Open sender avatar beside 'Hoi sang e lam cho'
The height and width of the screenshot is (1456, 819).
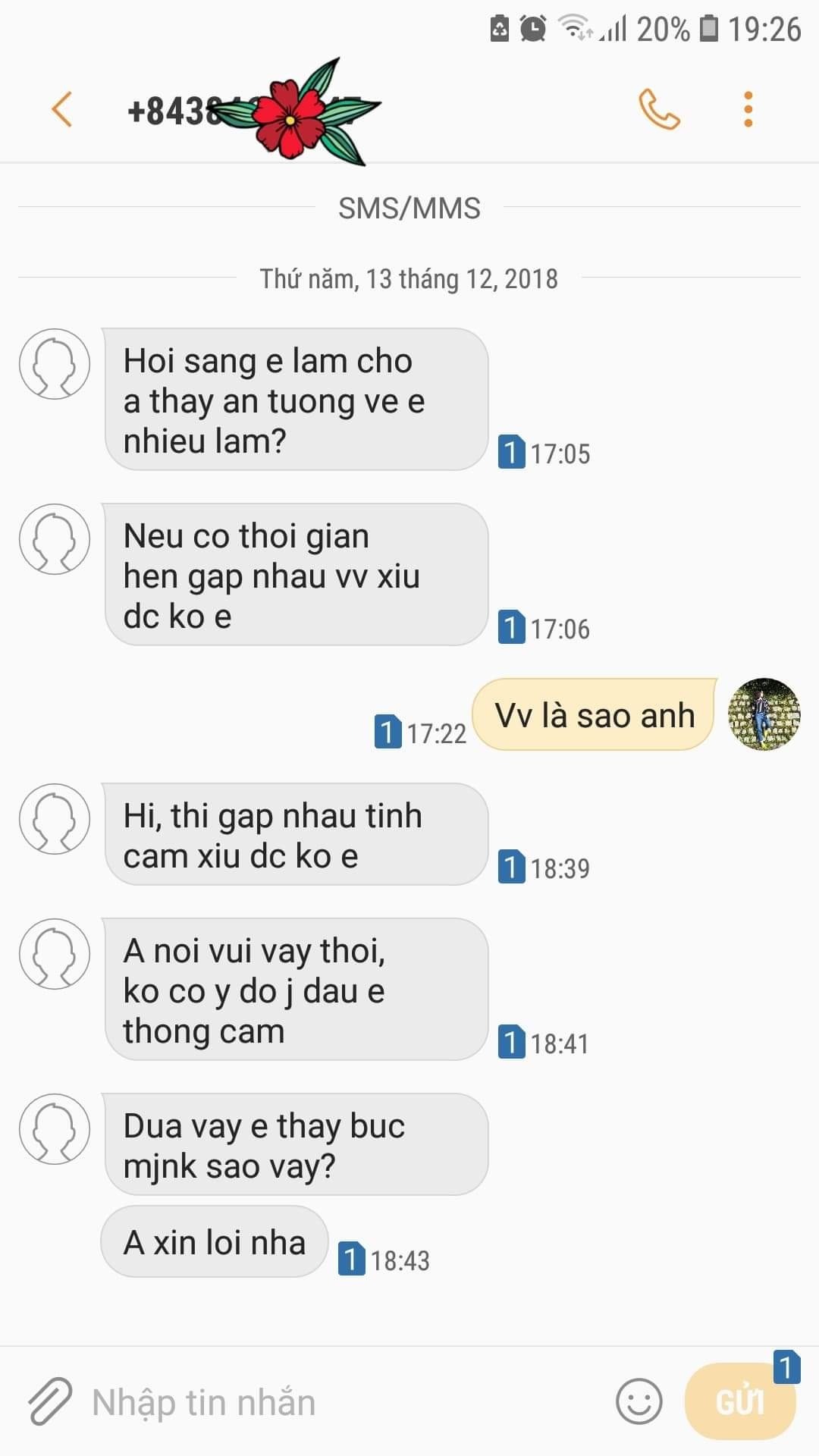(x=55, y=364)
